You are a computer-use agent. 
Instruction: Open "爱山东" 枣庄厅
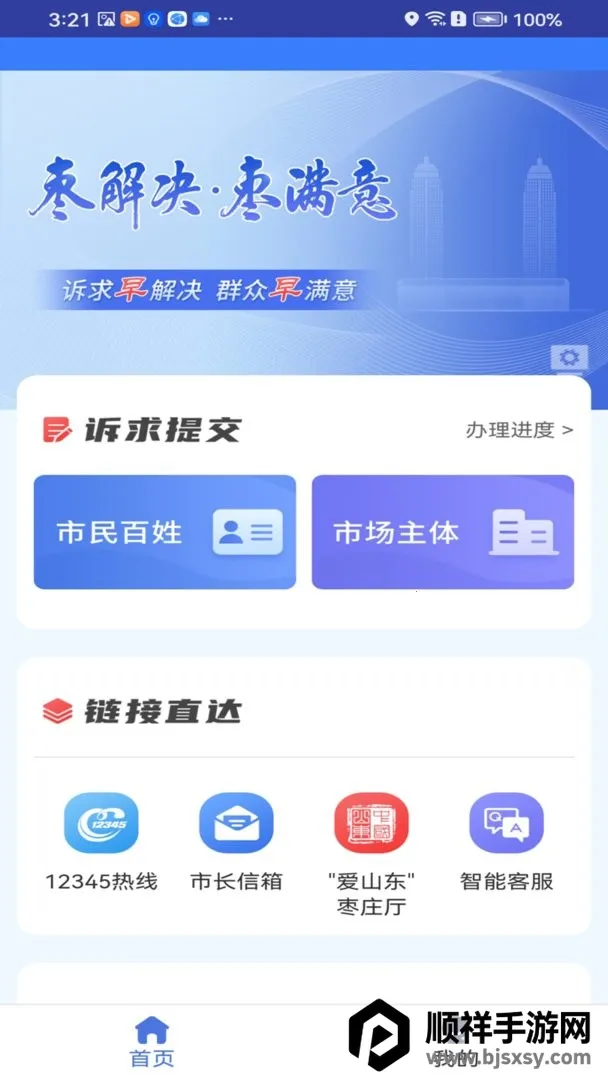tap(371, 850)
